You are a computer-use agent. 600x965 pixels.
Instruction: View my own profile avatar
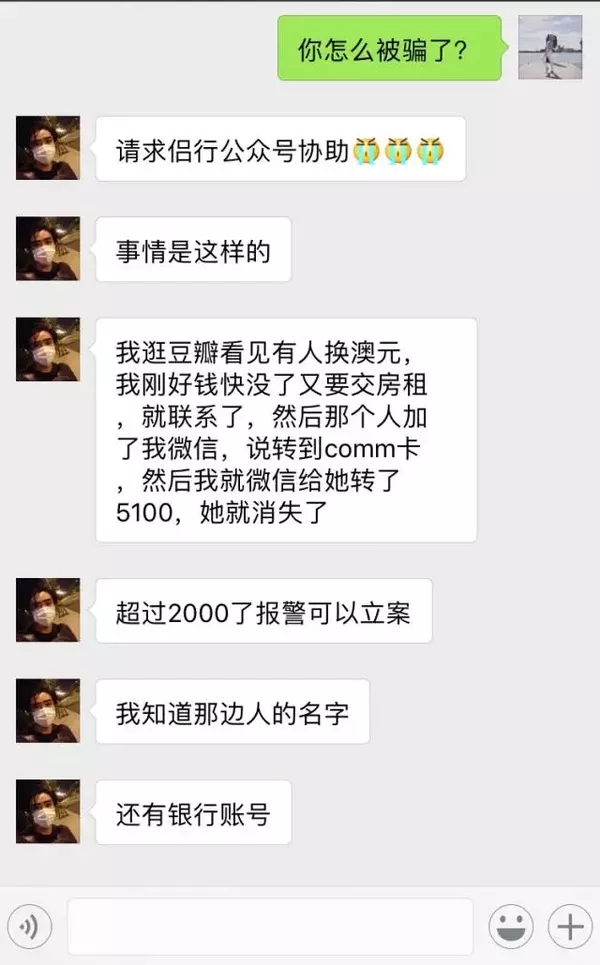click(550, 47)
